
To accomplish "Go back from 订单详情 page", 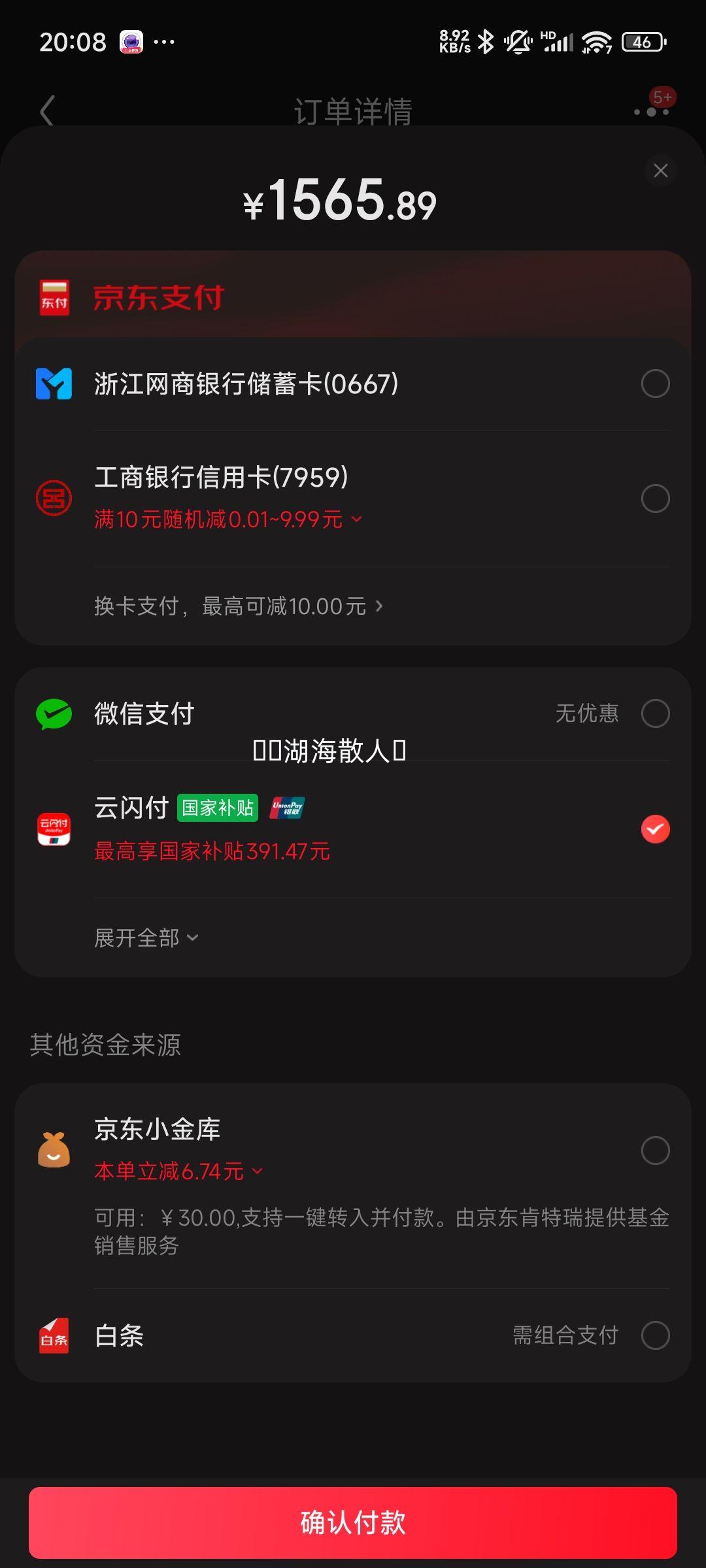I will click(46, 111).
